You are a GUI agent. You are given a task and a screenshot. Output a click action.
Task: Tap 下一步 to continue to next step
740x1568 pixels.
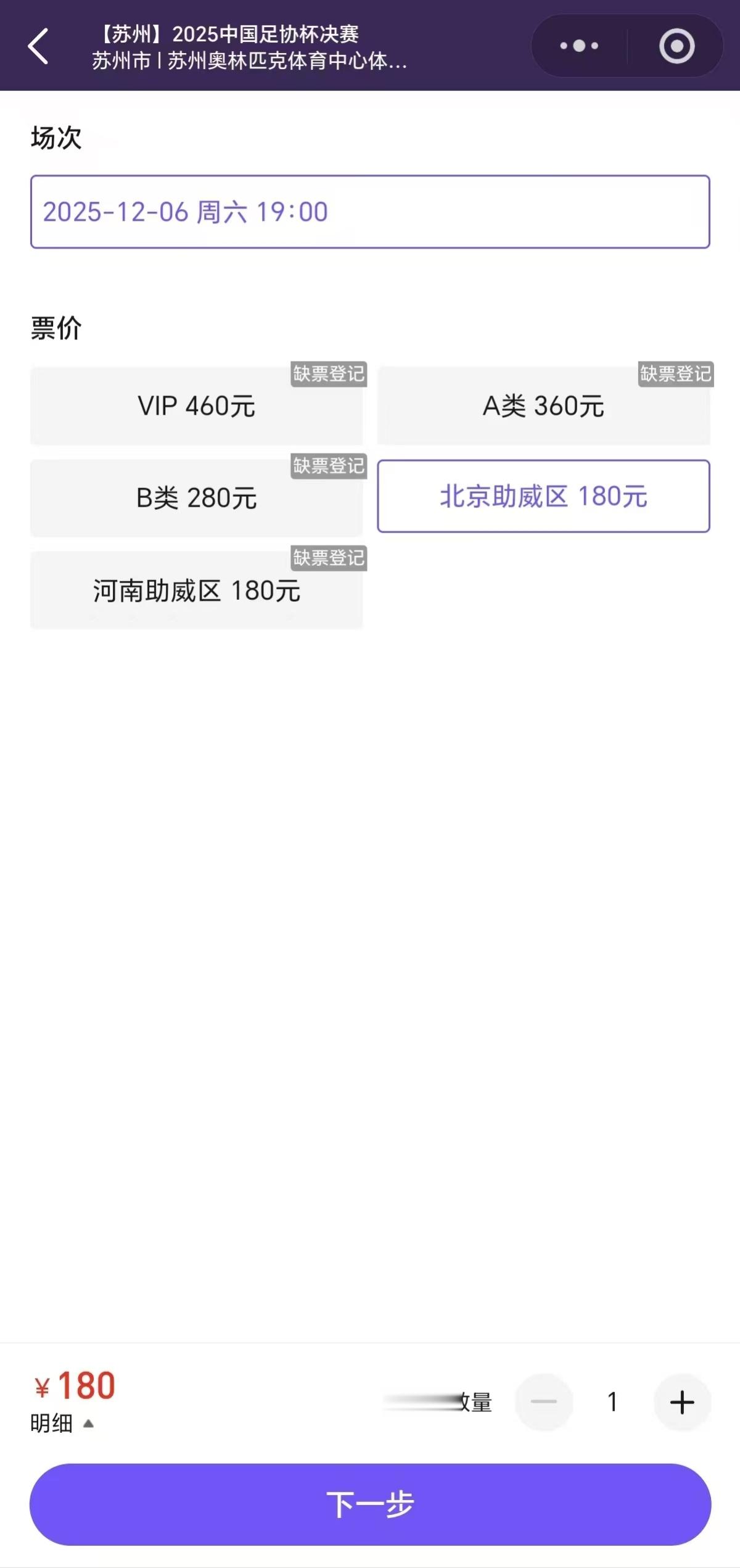tap(370, 1504)
